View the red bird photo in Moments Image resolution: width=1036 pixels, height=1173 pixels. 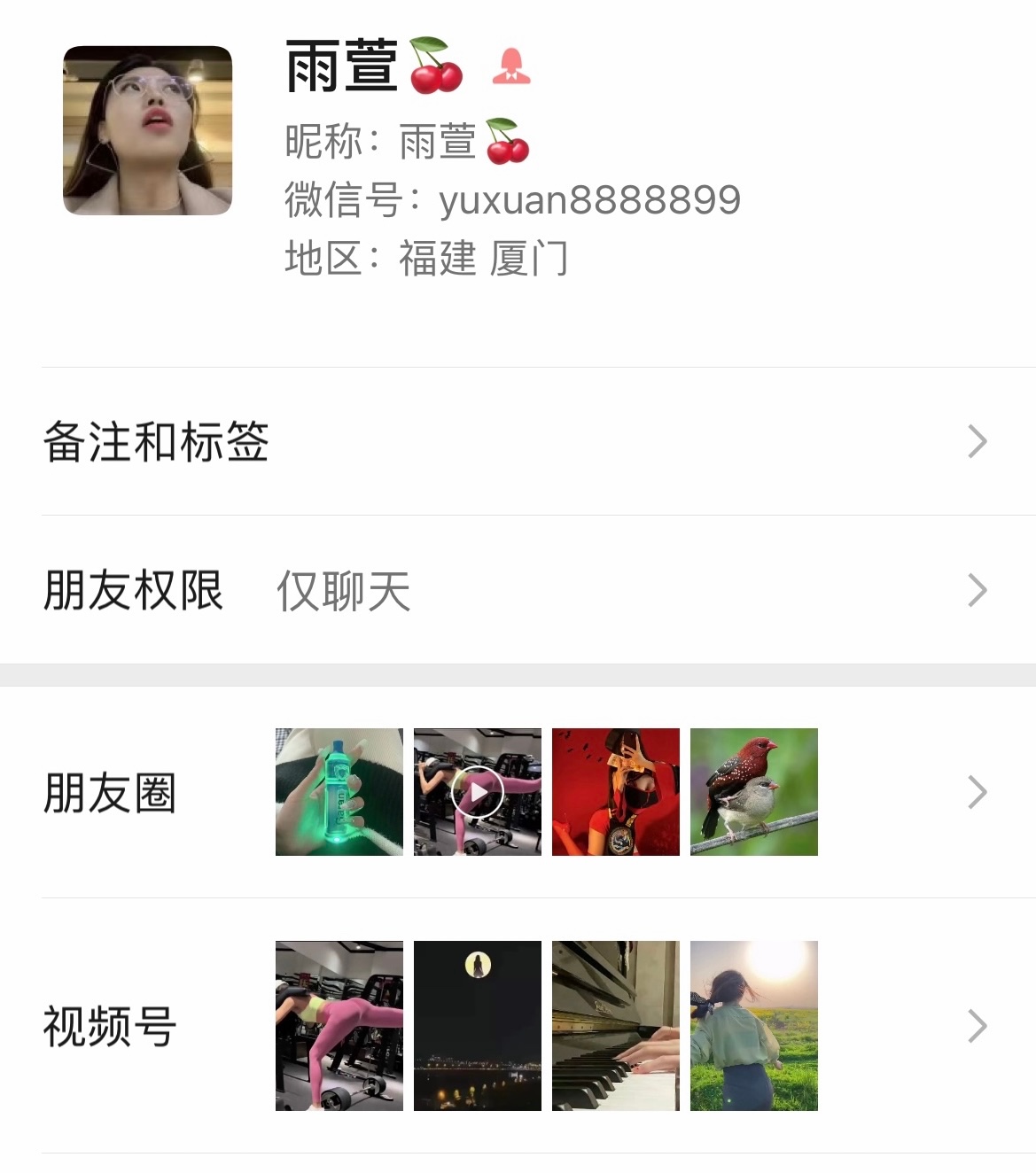click(754, 791)
